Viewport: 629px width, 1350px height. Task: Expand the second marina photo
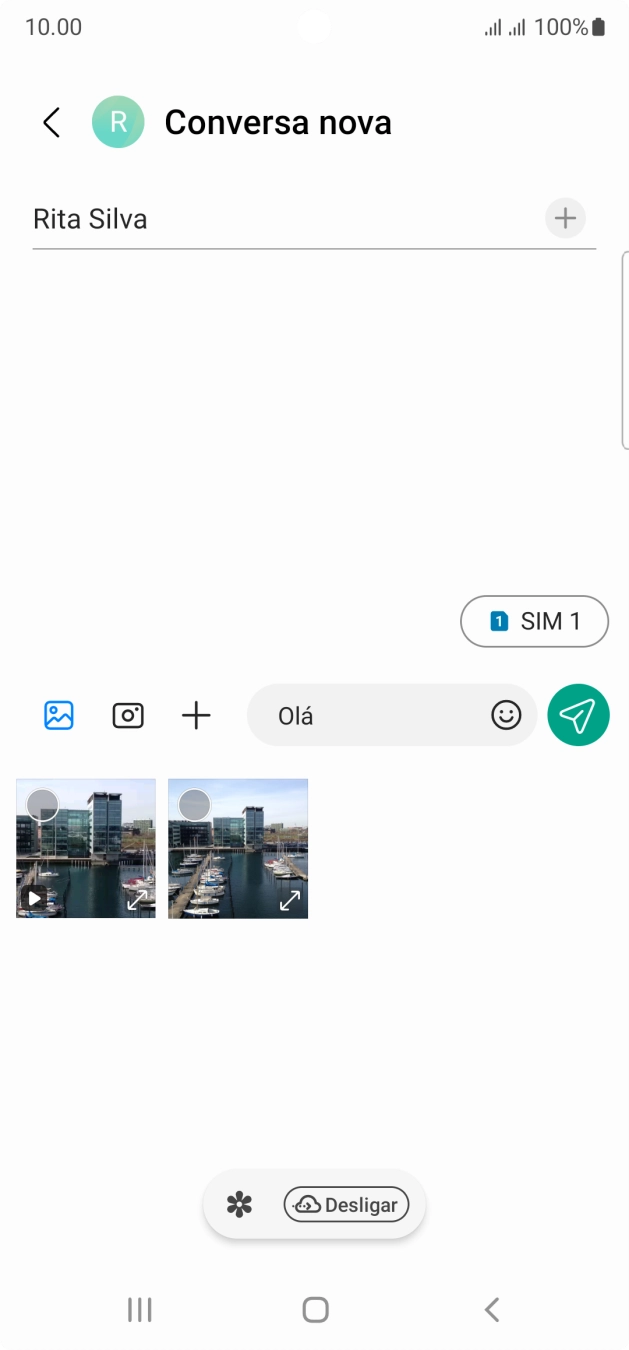290,900
